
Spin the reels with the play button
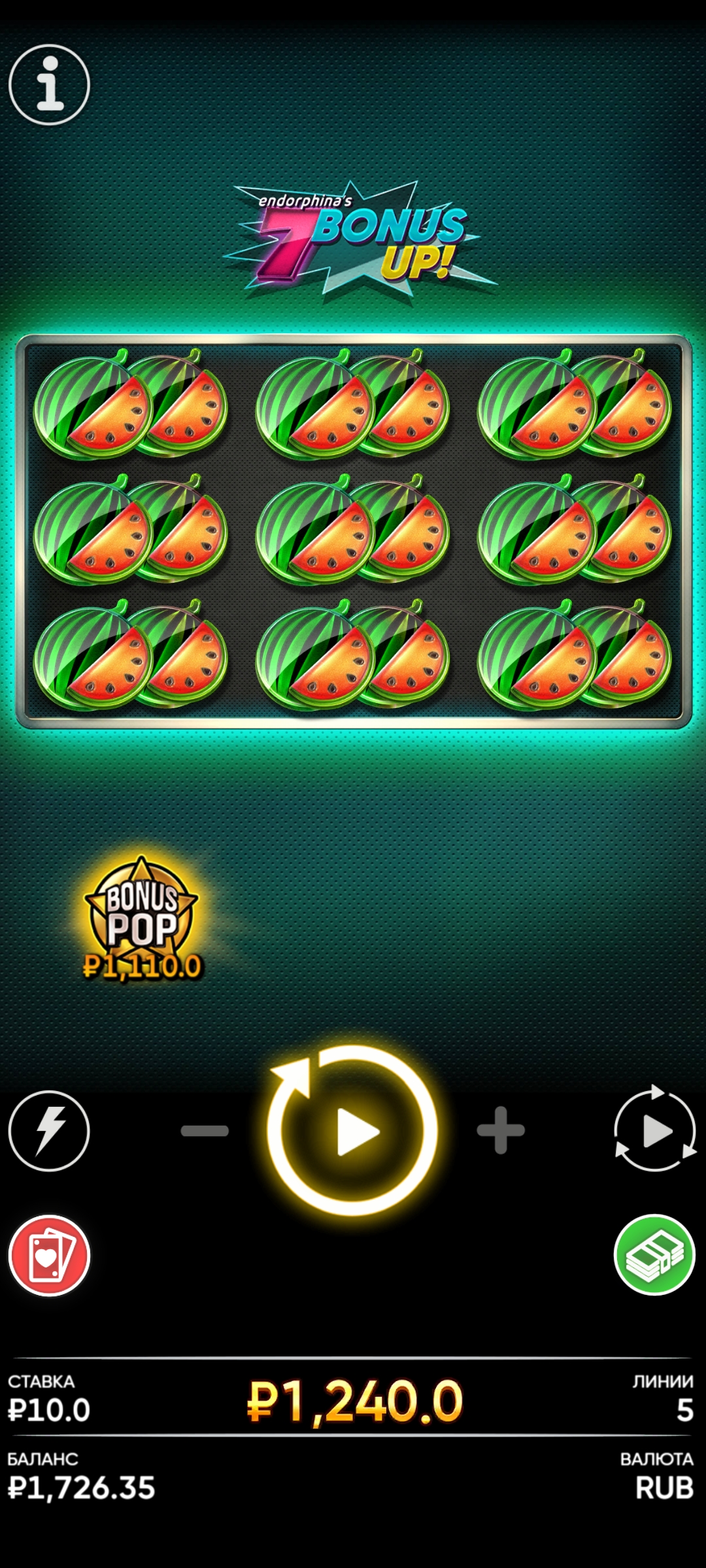coord(353,1131)
